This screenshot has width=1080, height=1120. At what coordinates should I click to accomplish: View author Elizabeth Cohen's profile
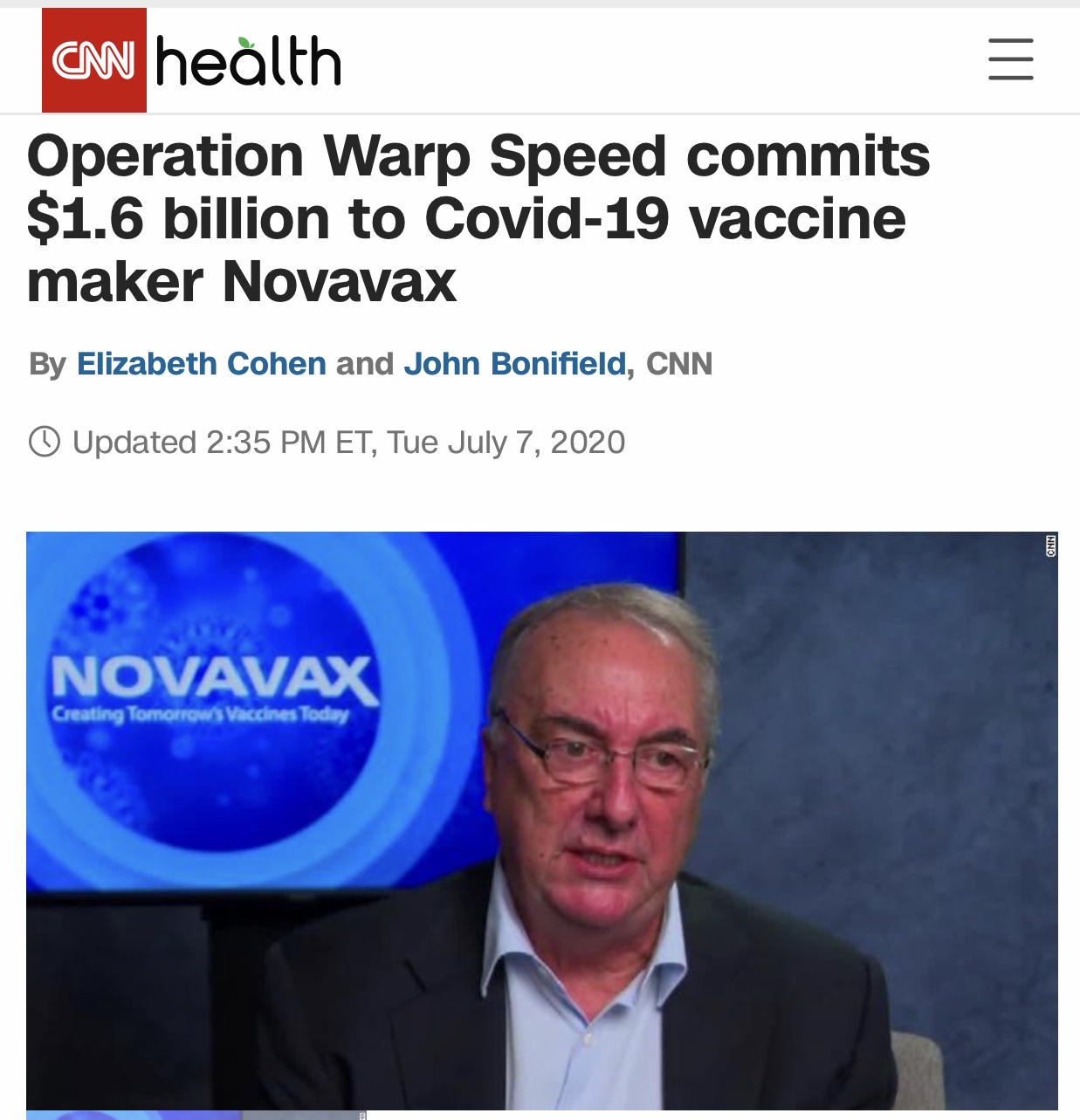201,363
